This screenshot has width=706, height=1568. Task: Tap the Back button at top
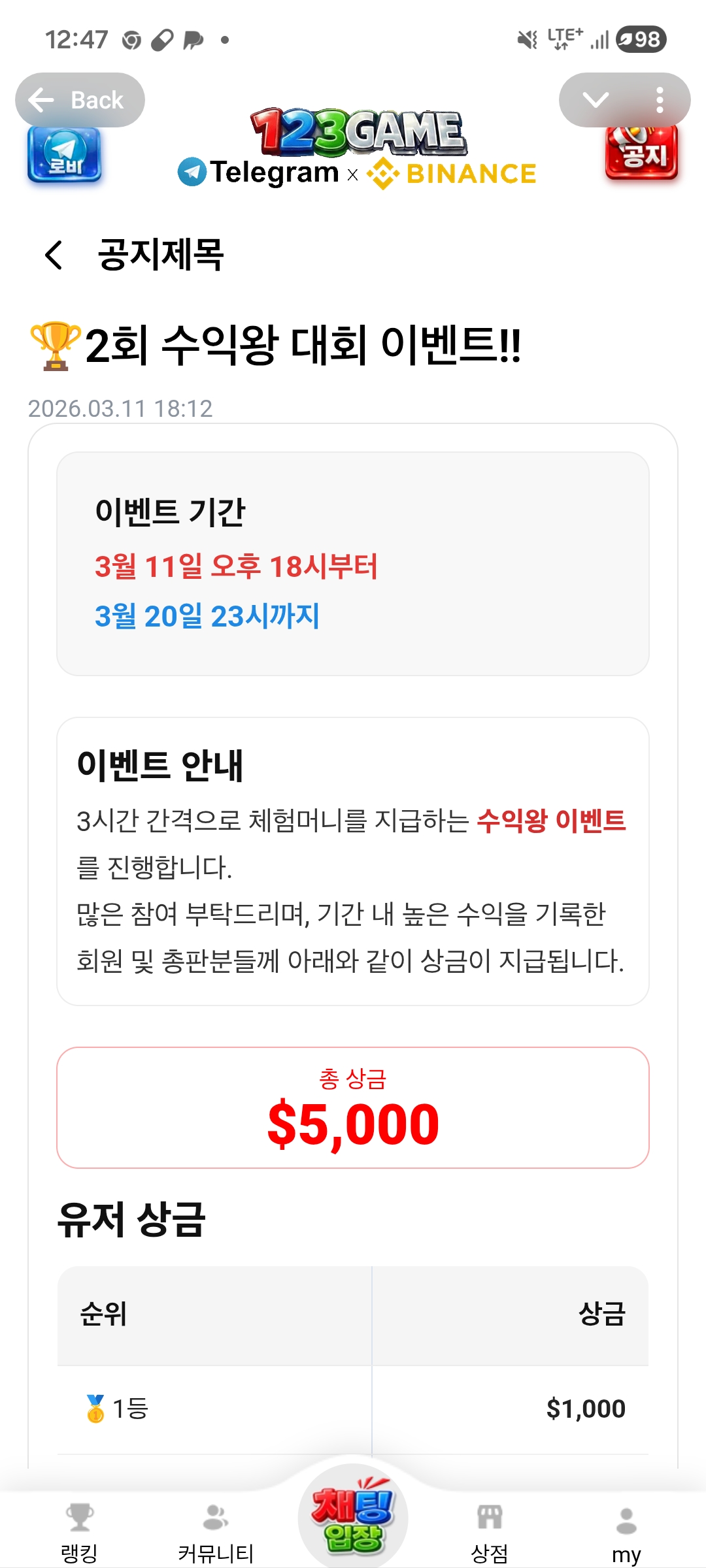(x=80, y=100)
